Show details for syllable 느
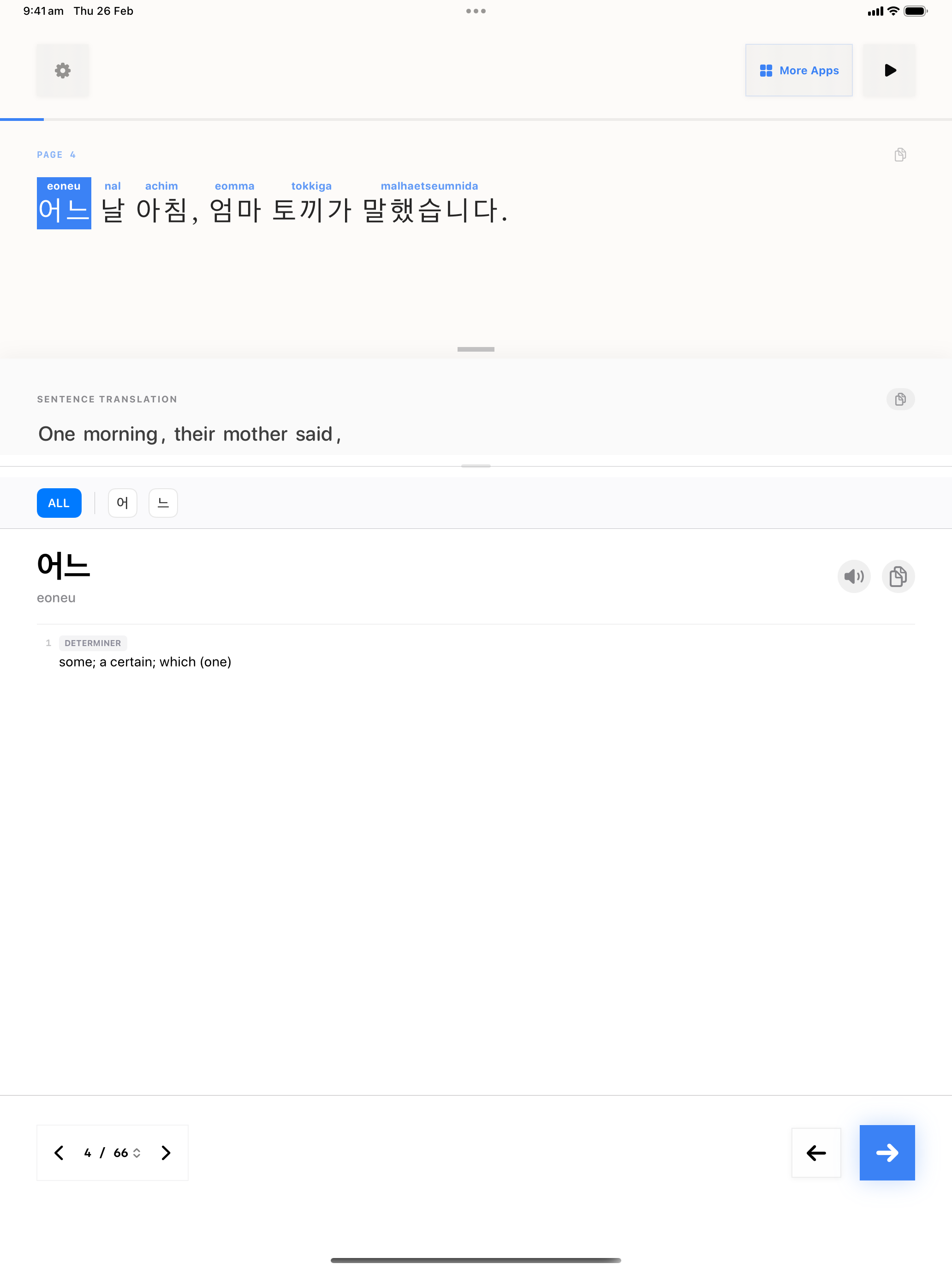 (x=163, y=503)
